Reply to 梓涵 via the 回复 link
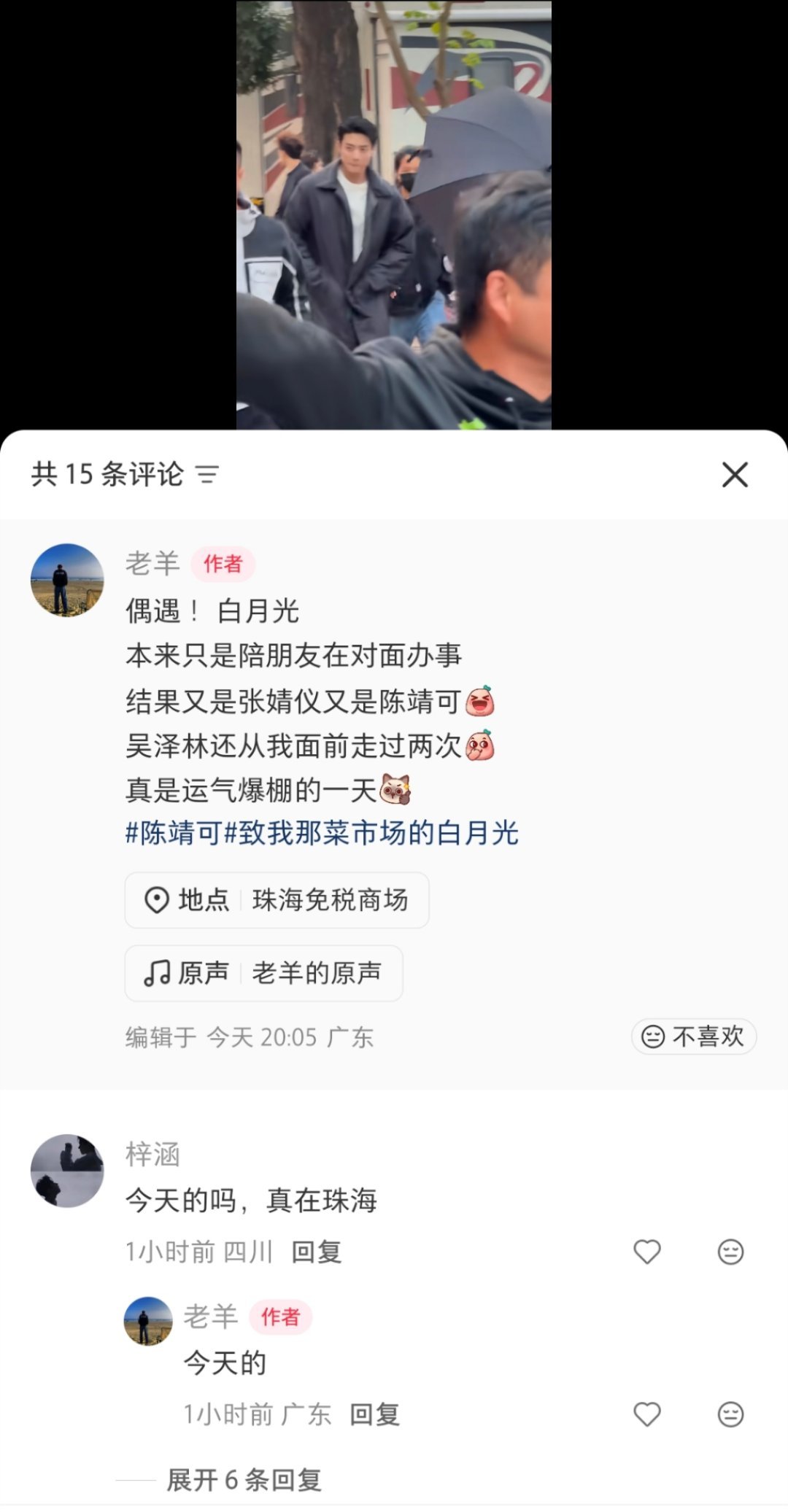This screenshot has height=1512, width=788. point(315,1252)
